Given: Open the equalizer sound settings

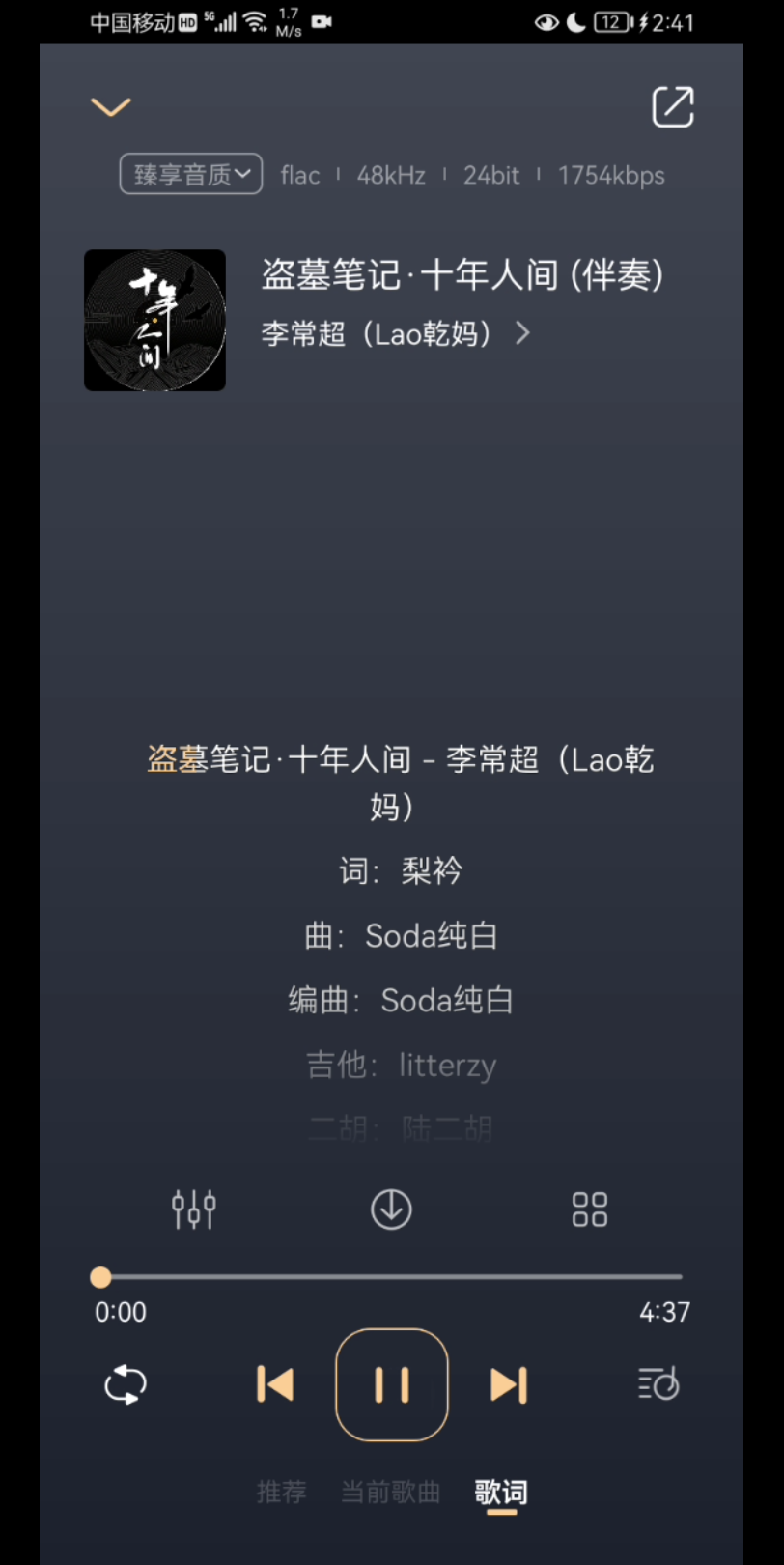Looking at the screenshot, I should 193,1209.
